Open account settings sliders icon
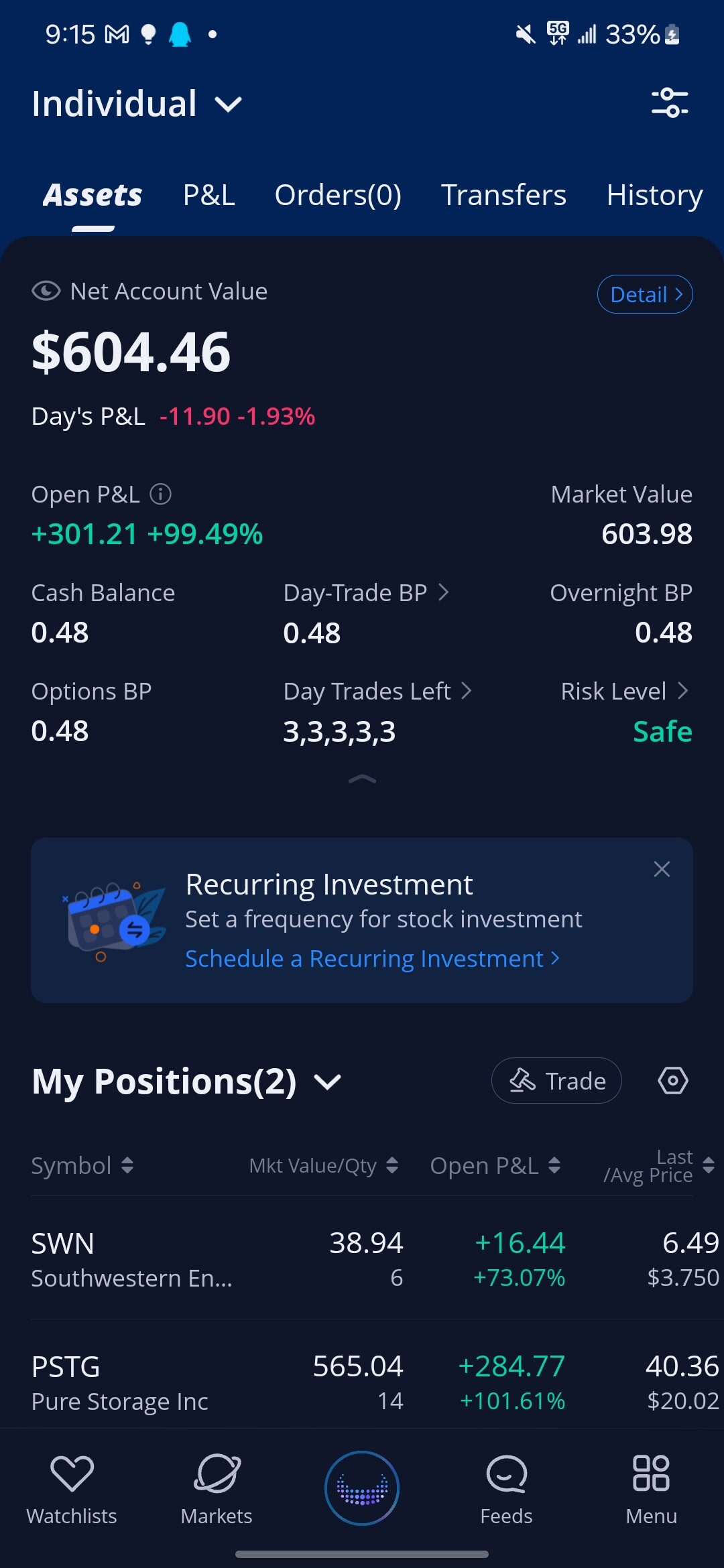 [x=670, y=103]
